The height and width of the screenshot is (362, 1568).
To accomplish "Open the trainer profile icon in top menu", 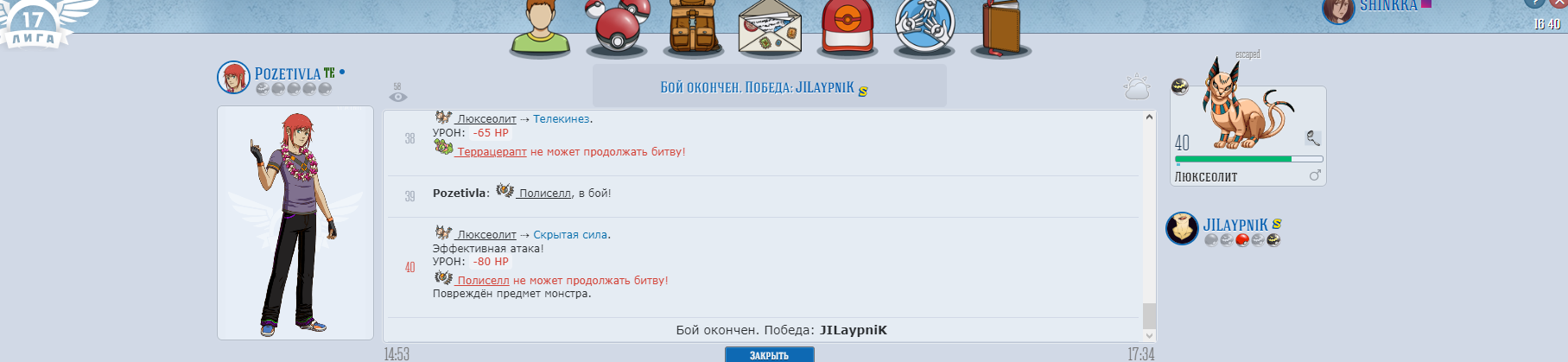I will click(x=541, y=29).
